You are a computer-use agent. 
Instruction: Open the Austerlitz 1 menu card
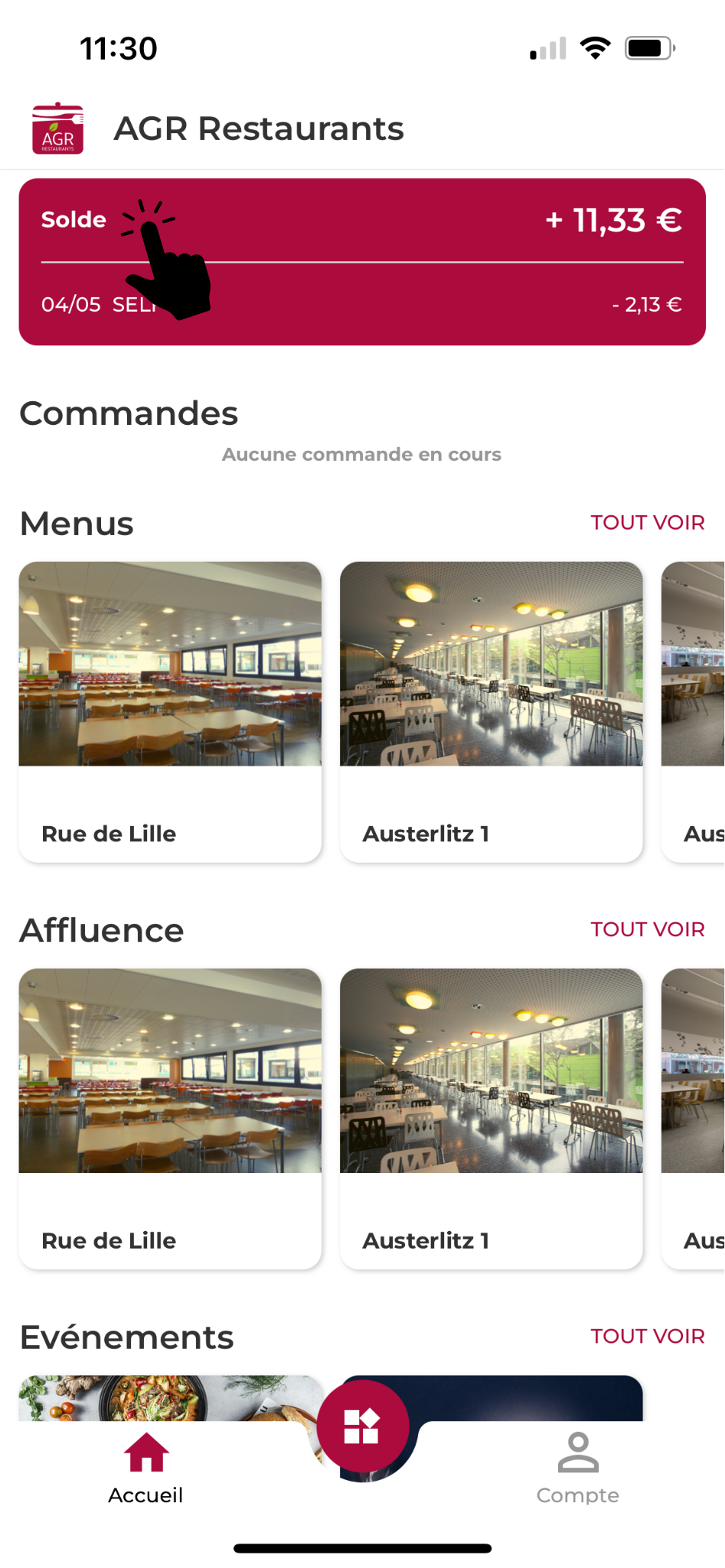491,712
